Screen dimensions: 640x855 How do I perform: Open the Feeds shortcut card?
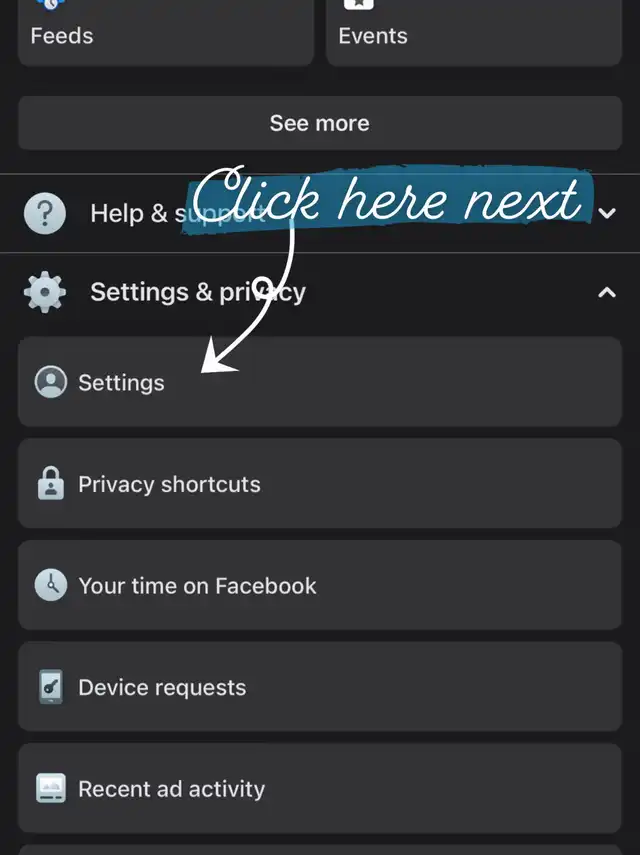point(165,35)
